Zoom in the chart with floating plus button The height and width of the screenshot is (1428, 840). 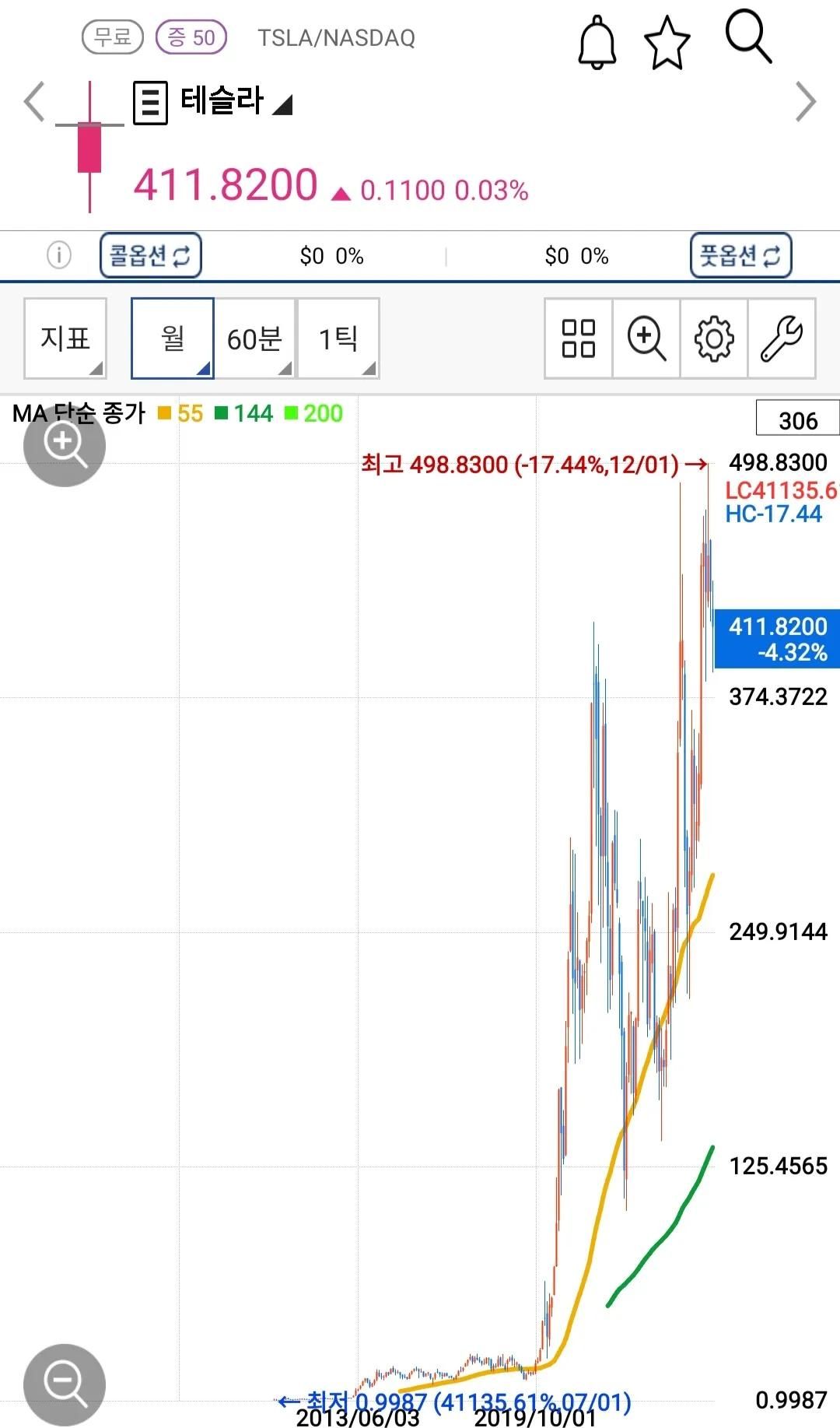tap(65, 446)
